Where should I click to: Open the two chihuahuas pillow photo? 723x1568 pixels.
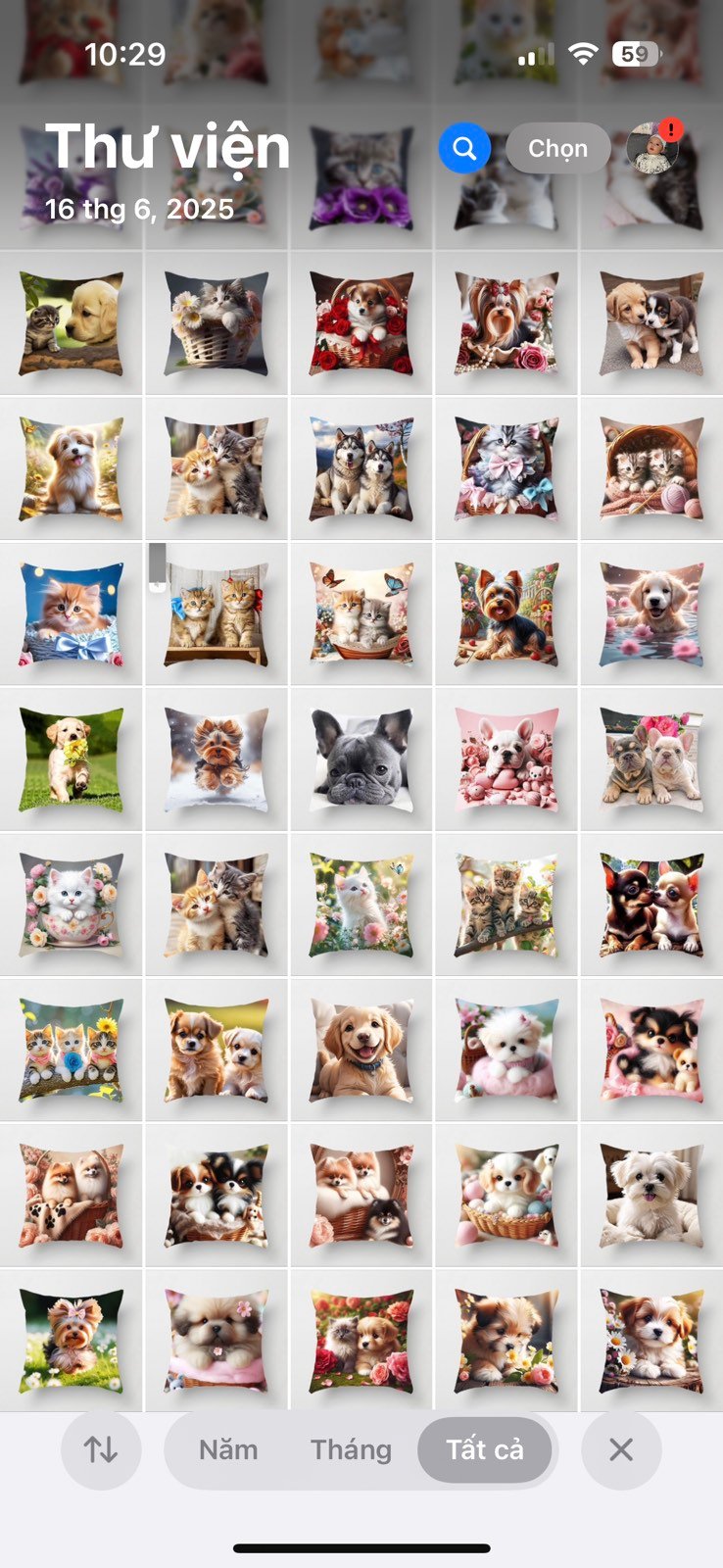point(651,904)
